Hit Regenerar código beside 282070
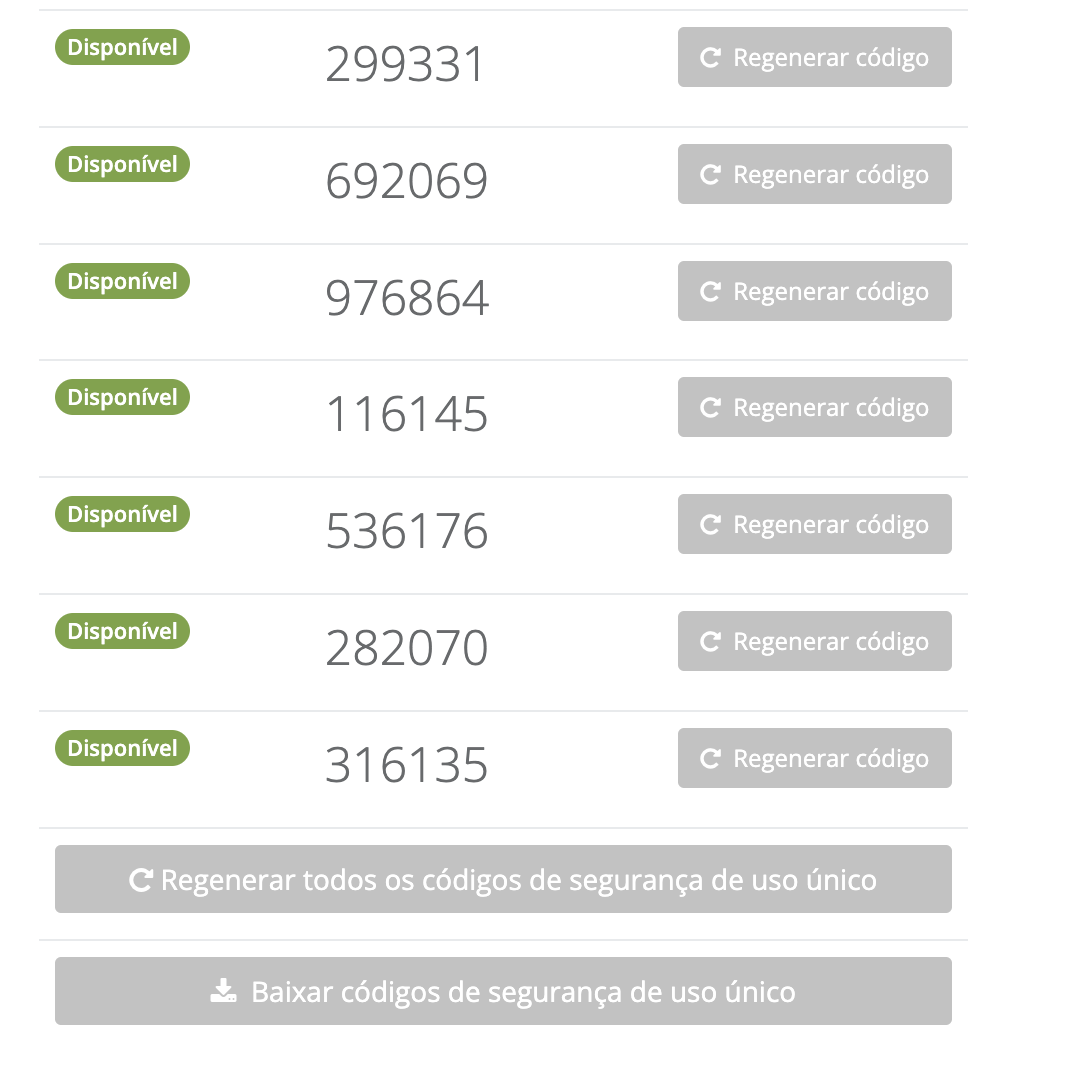 (x=814, y=641)
